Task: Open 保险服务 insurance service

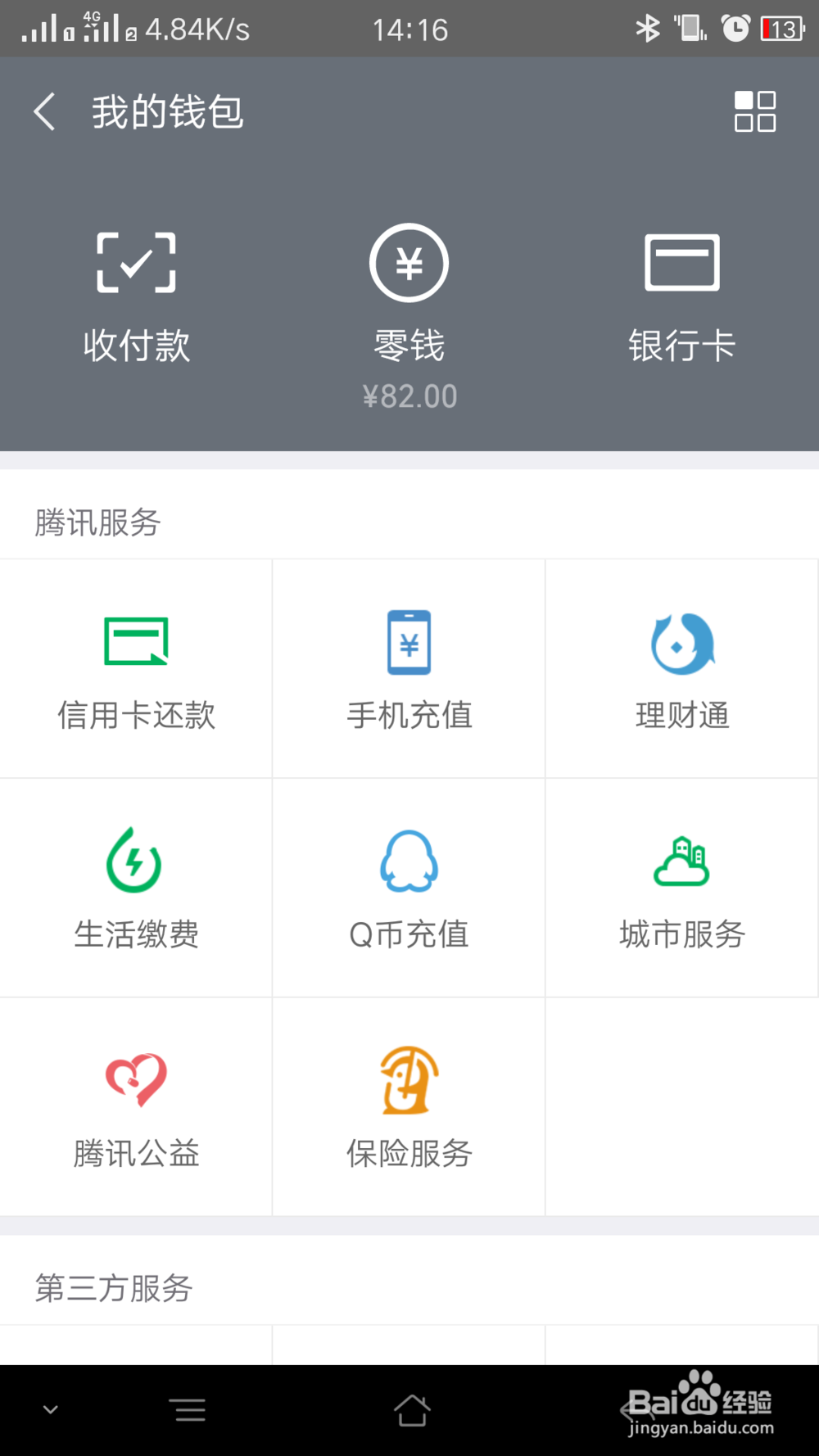Action: click(409, 1106)
